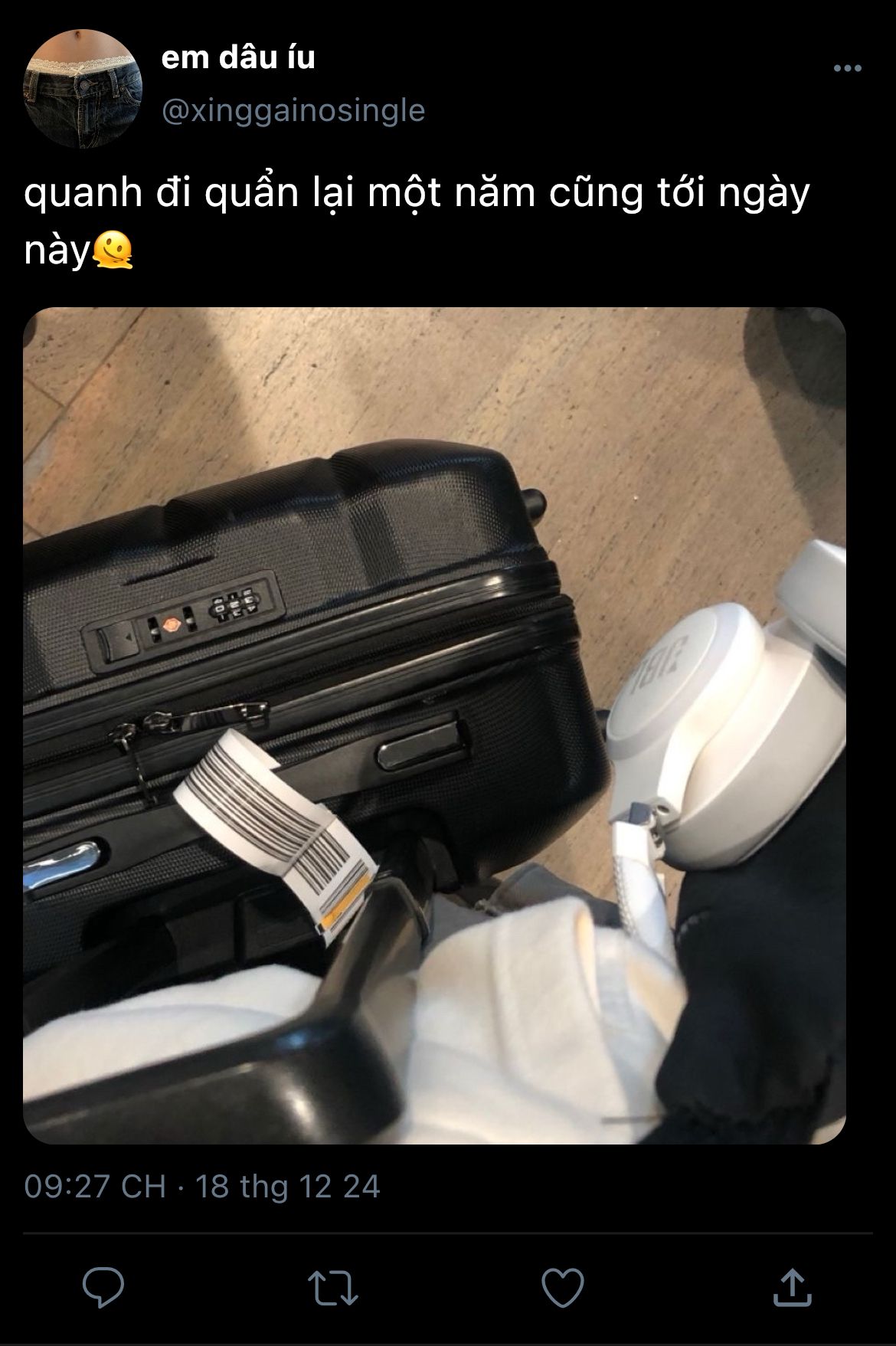Reply to this tweet
This screenshot has width=896, height=1346.
103,1286
